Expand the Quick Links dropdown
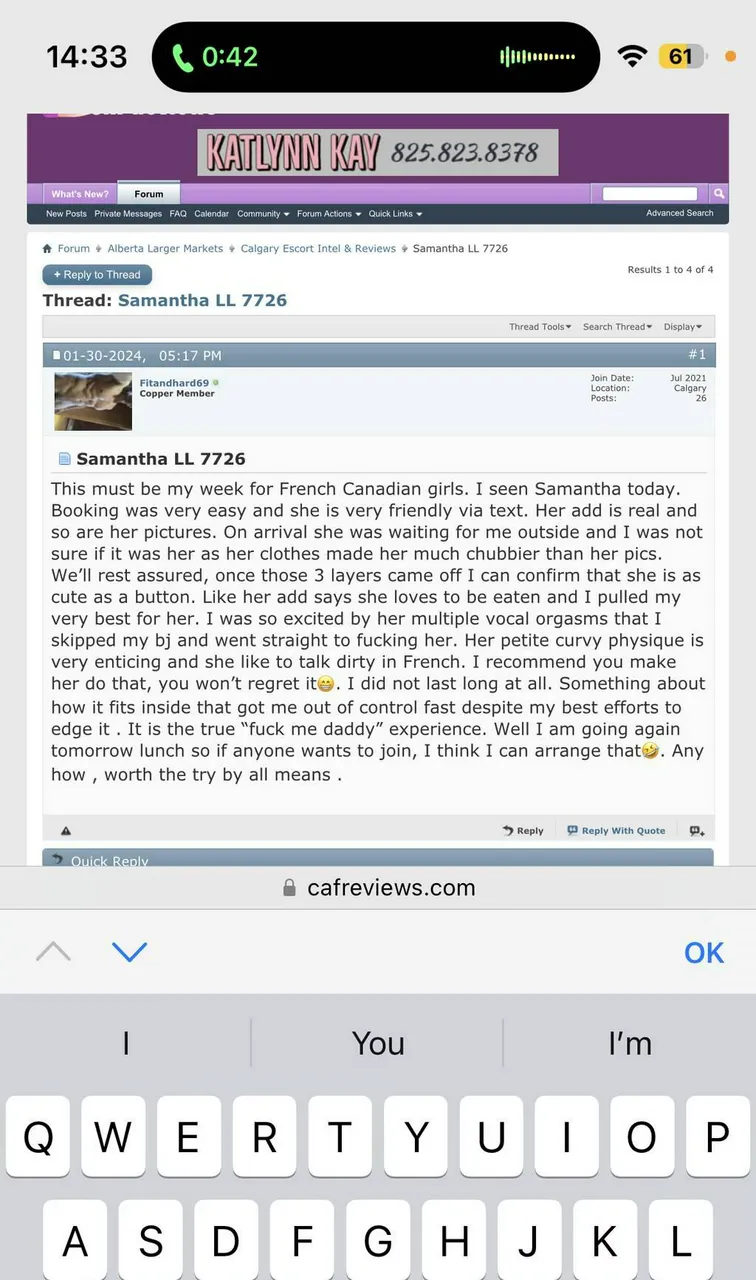 (x=395, y=214)
